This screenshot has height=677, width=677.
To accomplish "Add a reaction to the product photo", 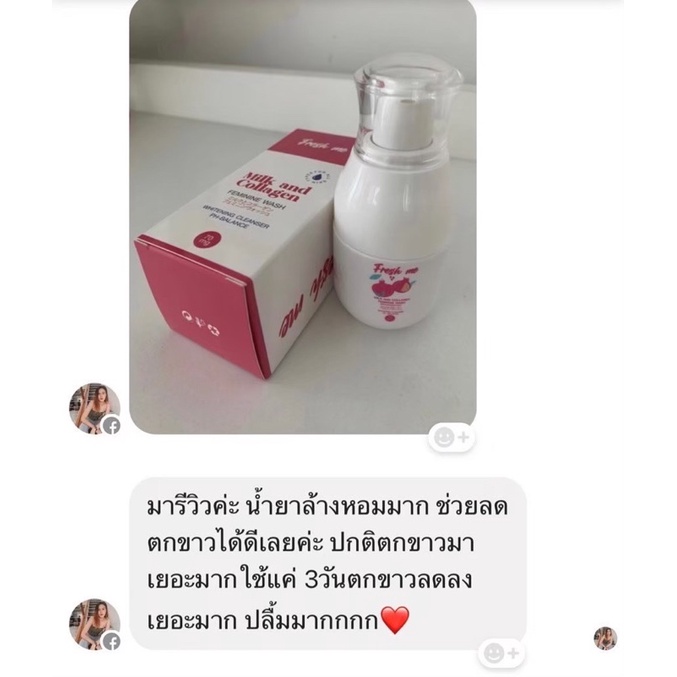I will coord(451,438).
